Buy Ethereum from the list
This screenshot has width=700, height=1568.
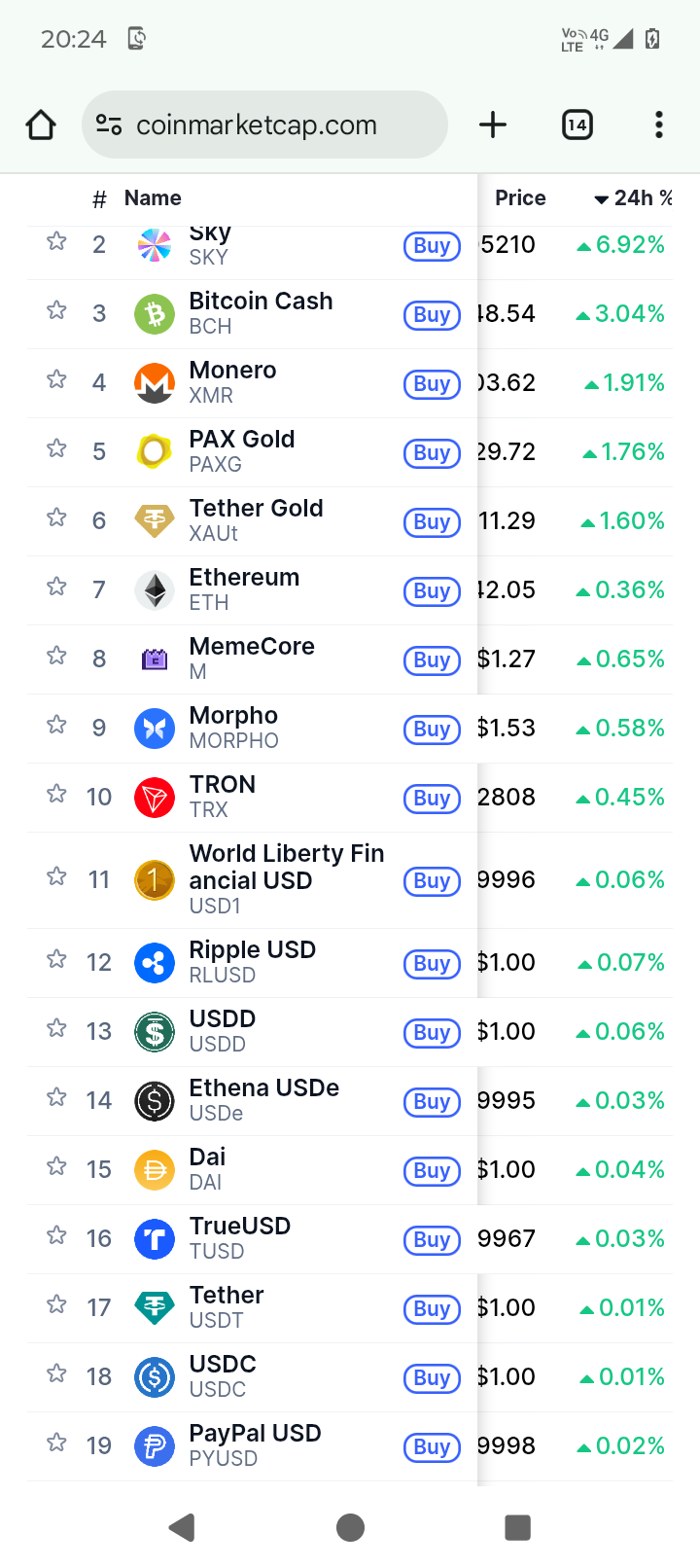click(x=432, y=591)
